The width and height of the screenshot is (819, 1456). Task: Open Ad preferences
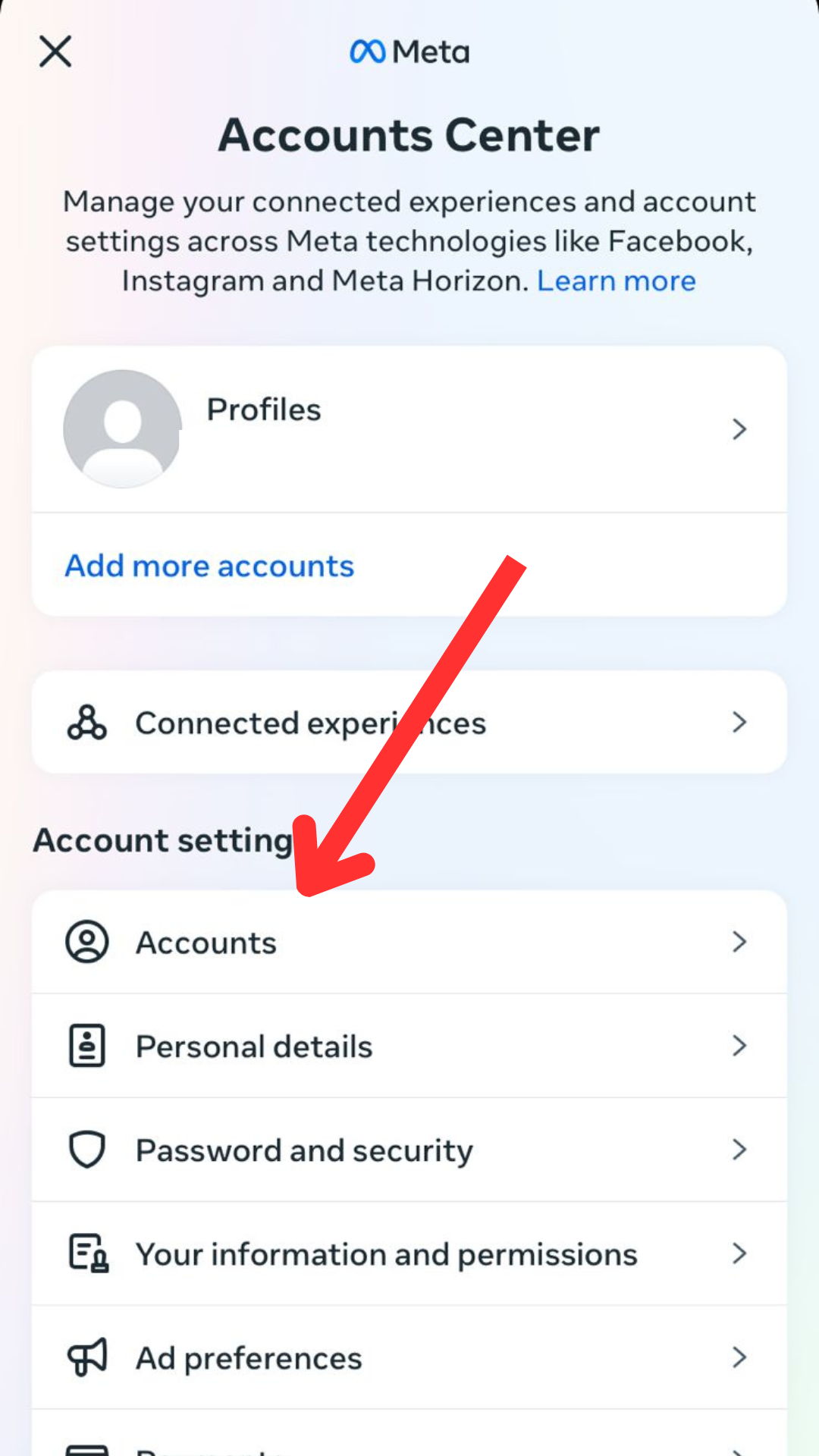(409, 1357)
